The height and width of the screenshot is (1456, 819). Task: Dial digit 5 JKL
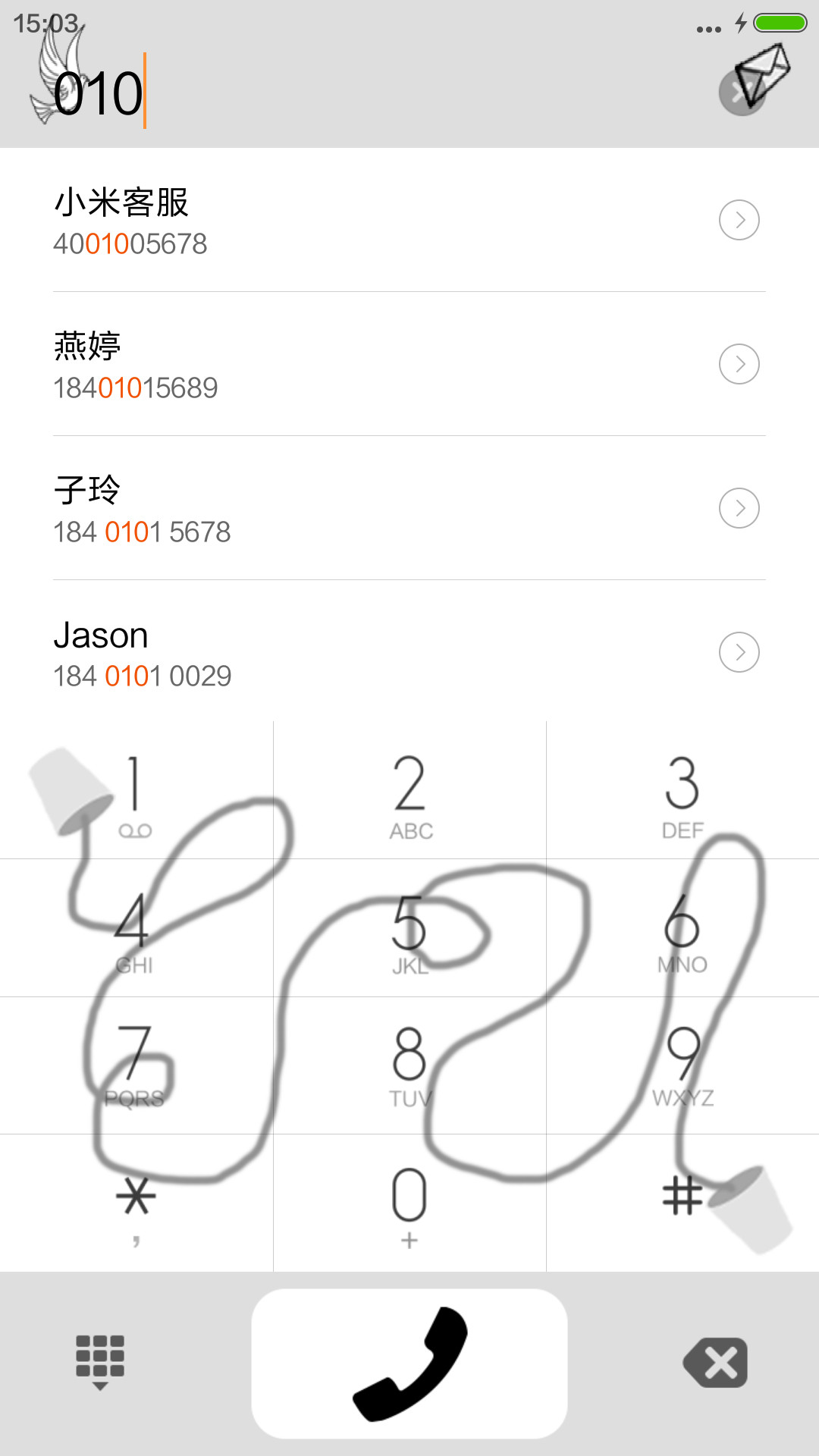(x=409, y=928)
